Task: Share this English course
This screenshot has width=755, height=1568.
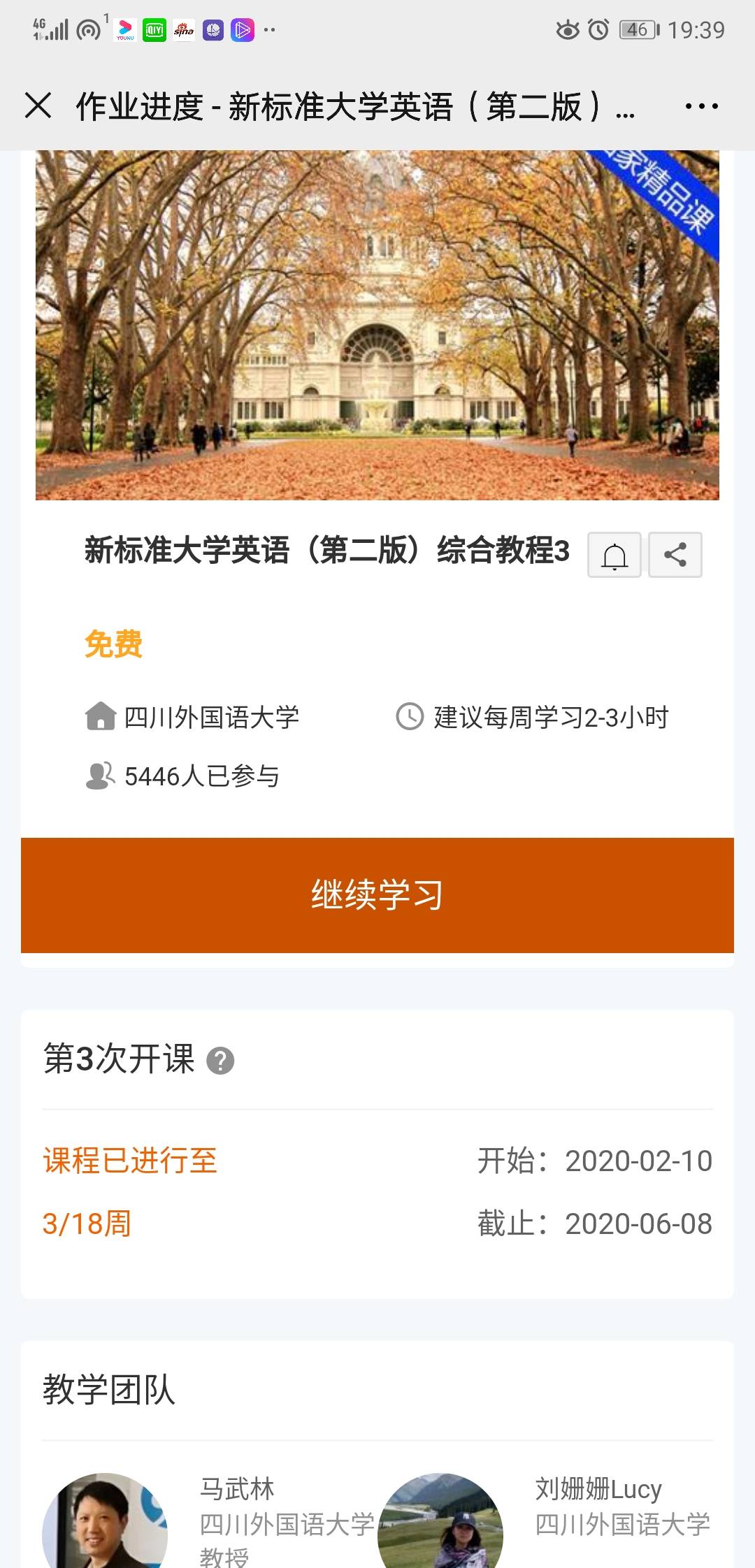Action: coord(675,556)
